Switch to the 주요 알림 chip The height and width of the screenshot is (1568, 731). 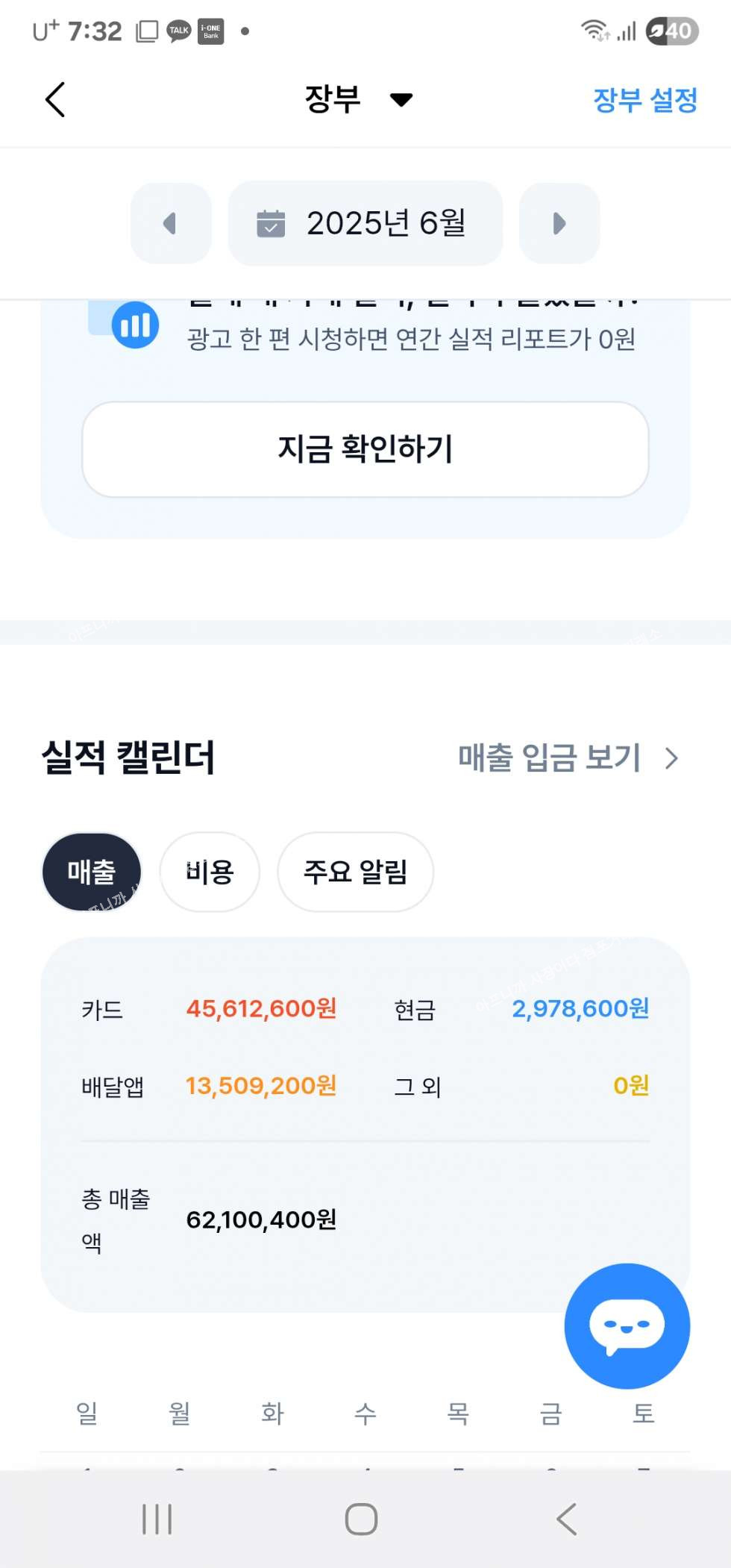click(x=355, y=872)
